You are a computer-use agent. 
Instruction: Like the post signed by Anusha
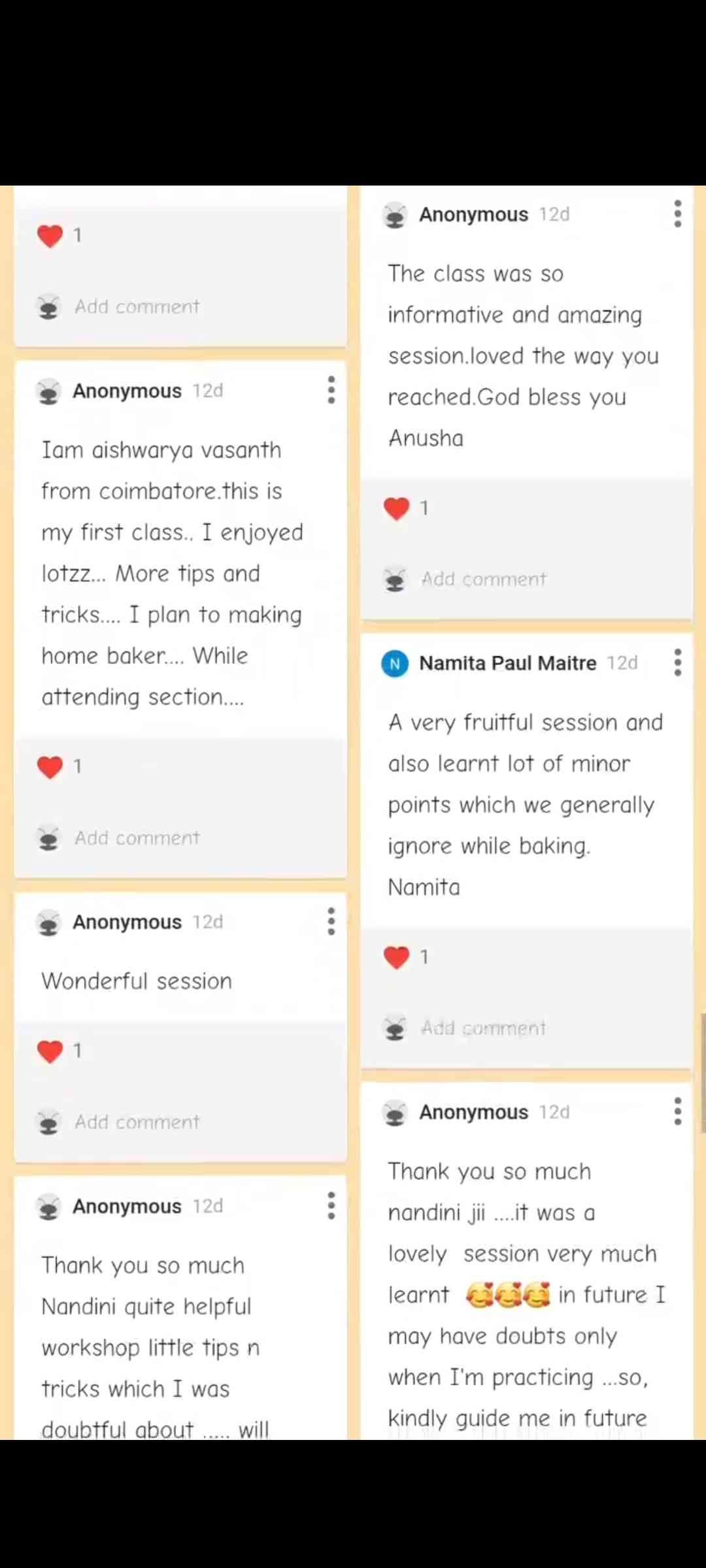(397, 508)
